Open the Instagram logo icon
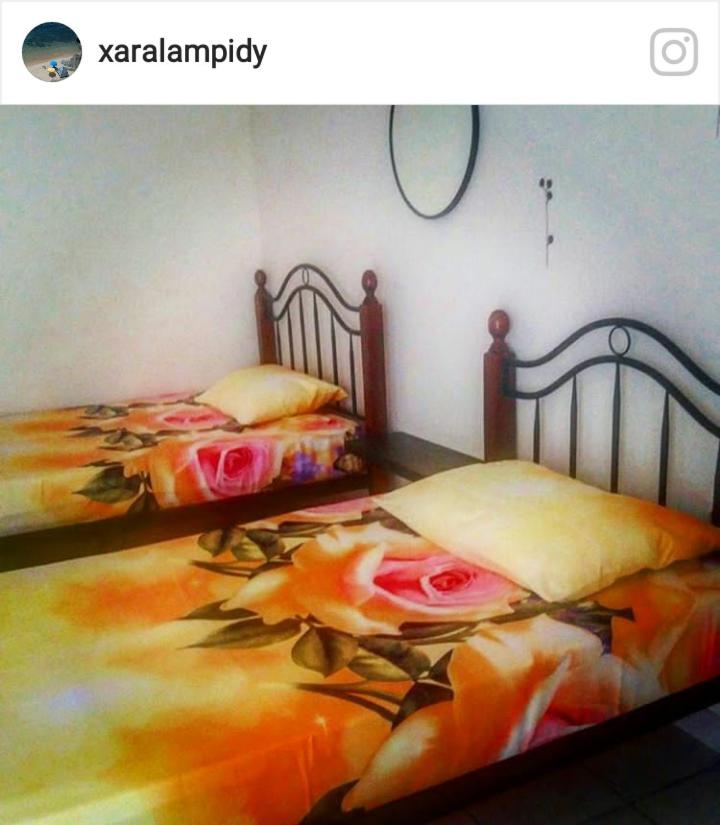720x825 pixels. [x=673, y=52]
